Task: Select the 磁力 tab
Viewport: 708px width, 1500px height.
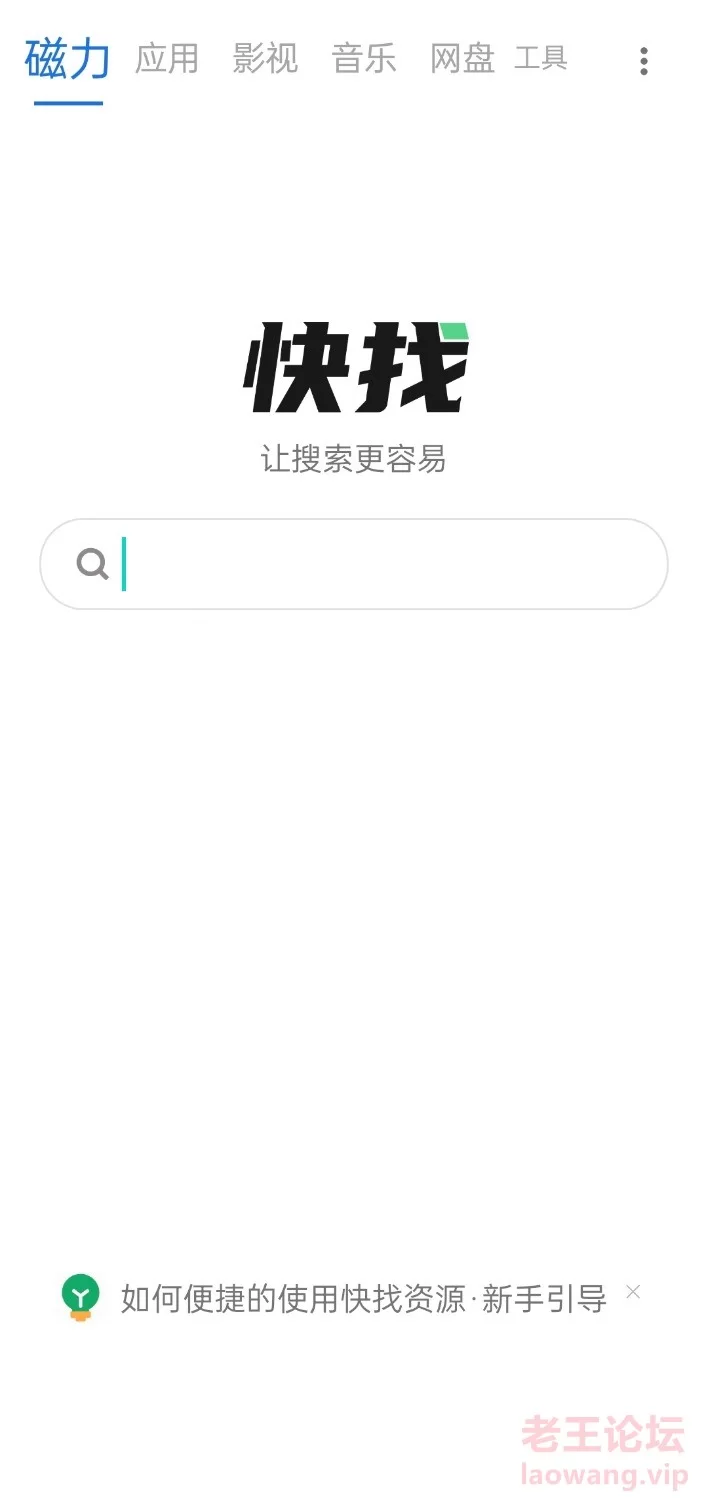Action: coord(68,59)
